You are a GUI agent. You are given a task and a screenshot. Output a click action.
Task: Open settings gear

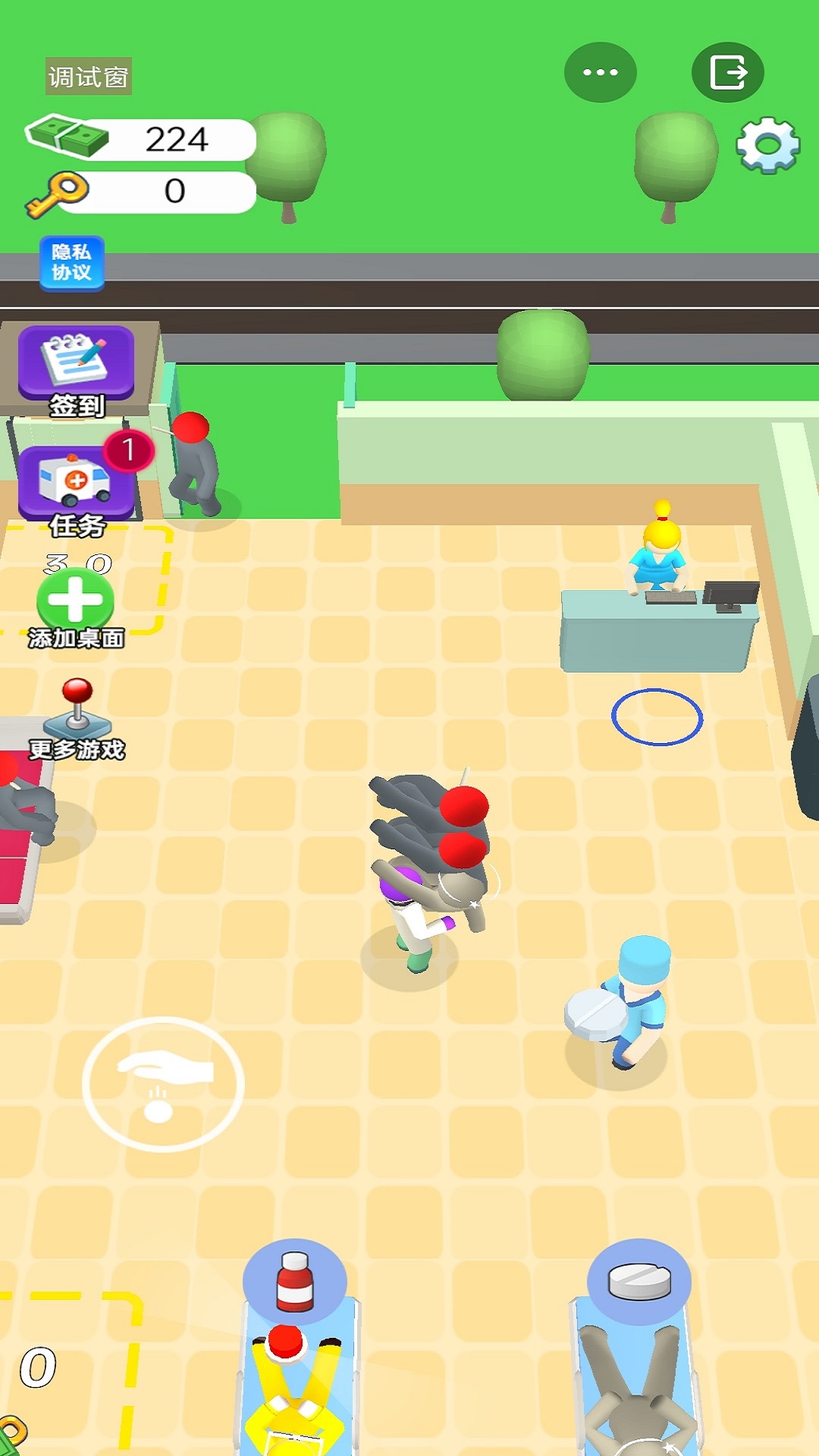pyautogui.click(x=767, y=145)
